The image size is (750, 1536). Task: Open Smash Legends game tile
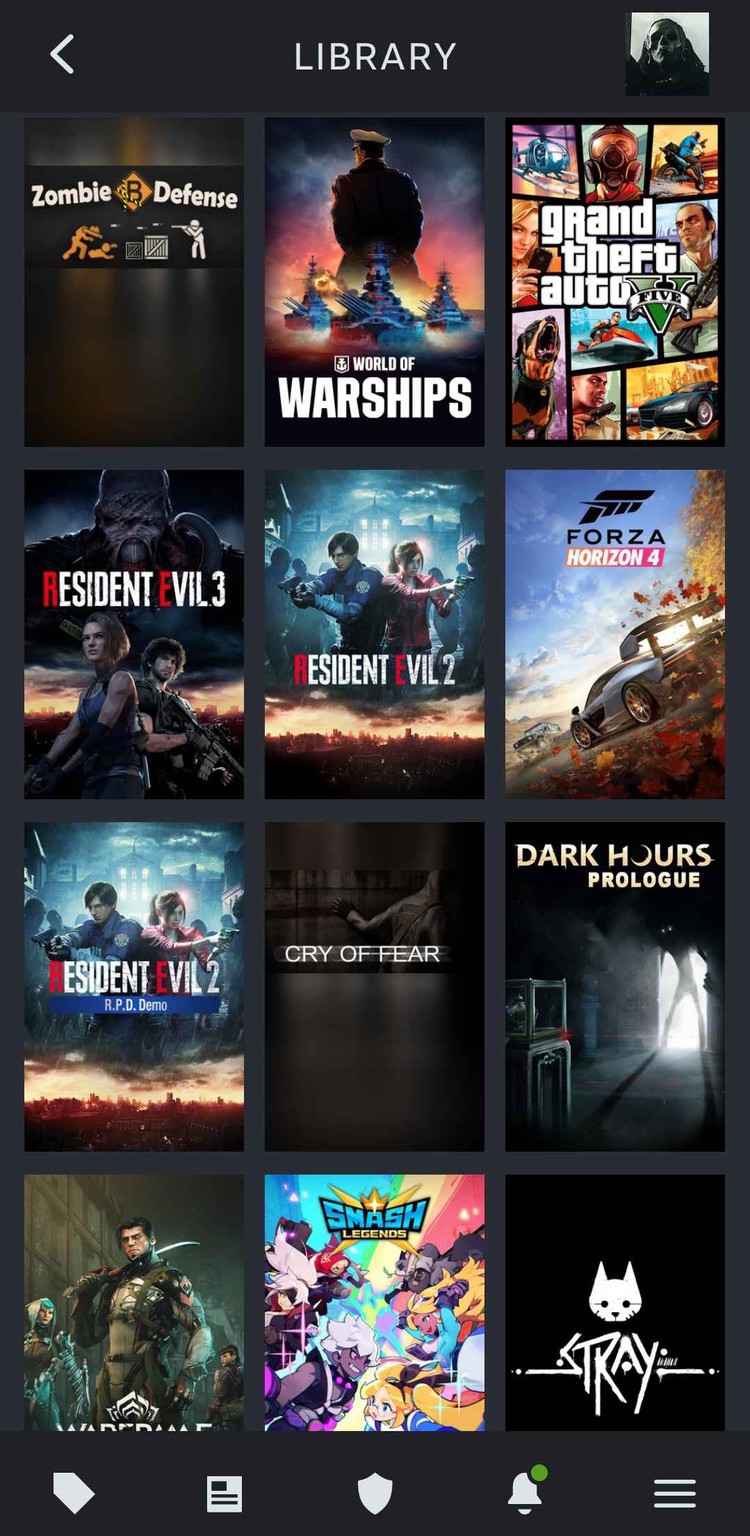[374, 1302]
